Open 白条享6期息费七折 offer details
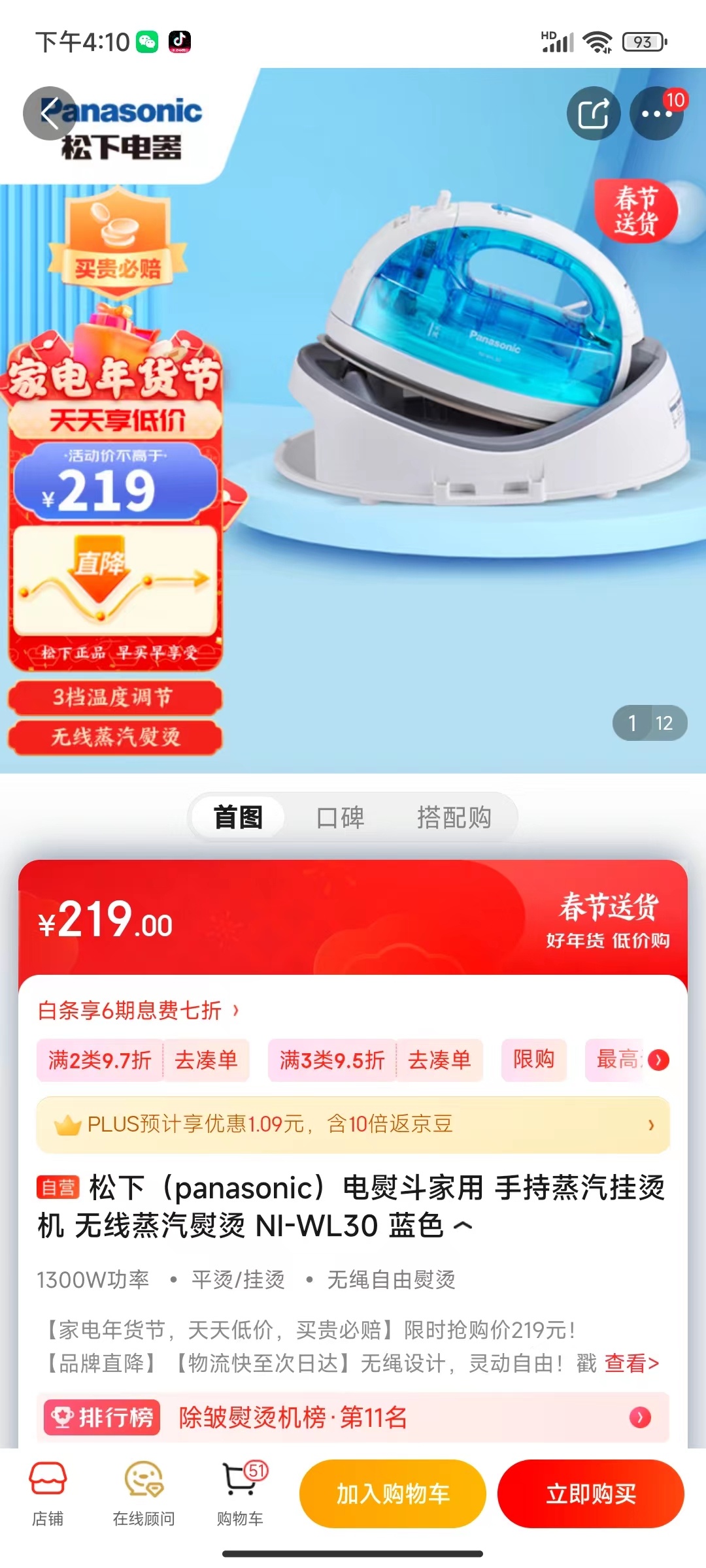 point(139,1010)
